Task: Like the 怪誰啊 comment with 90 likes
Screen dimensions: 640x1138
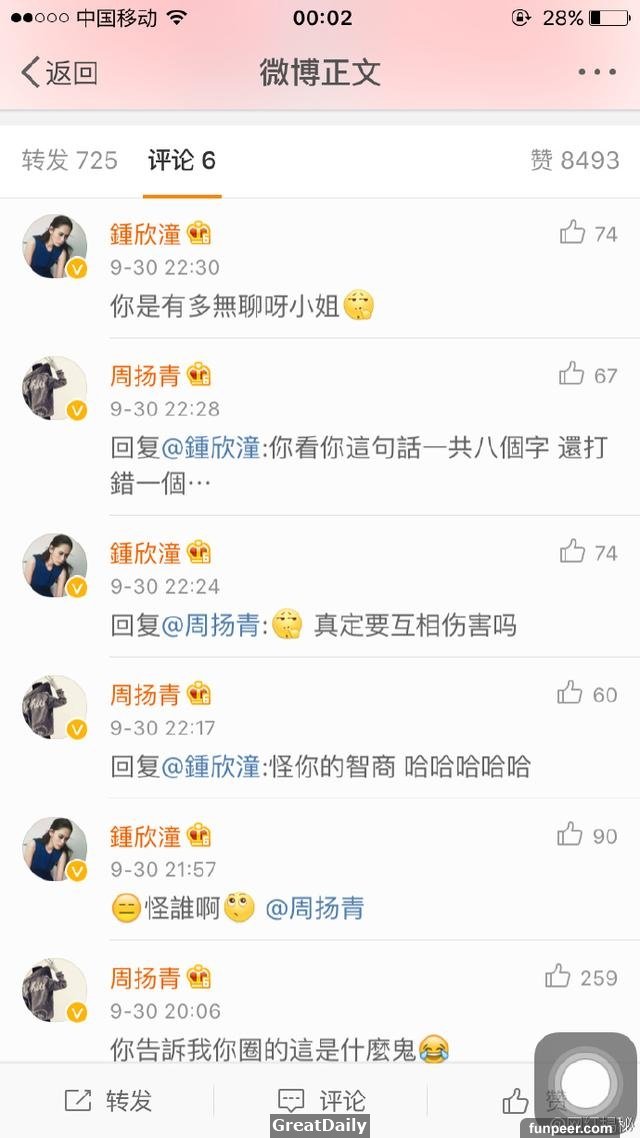Action: coord(571,834)
